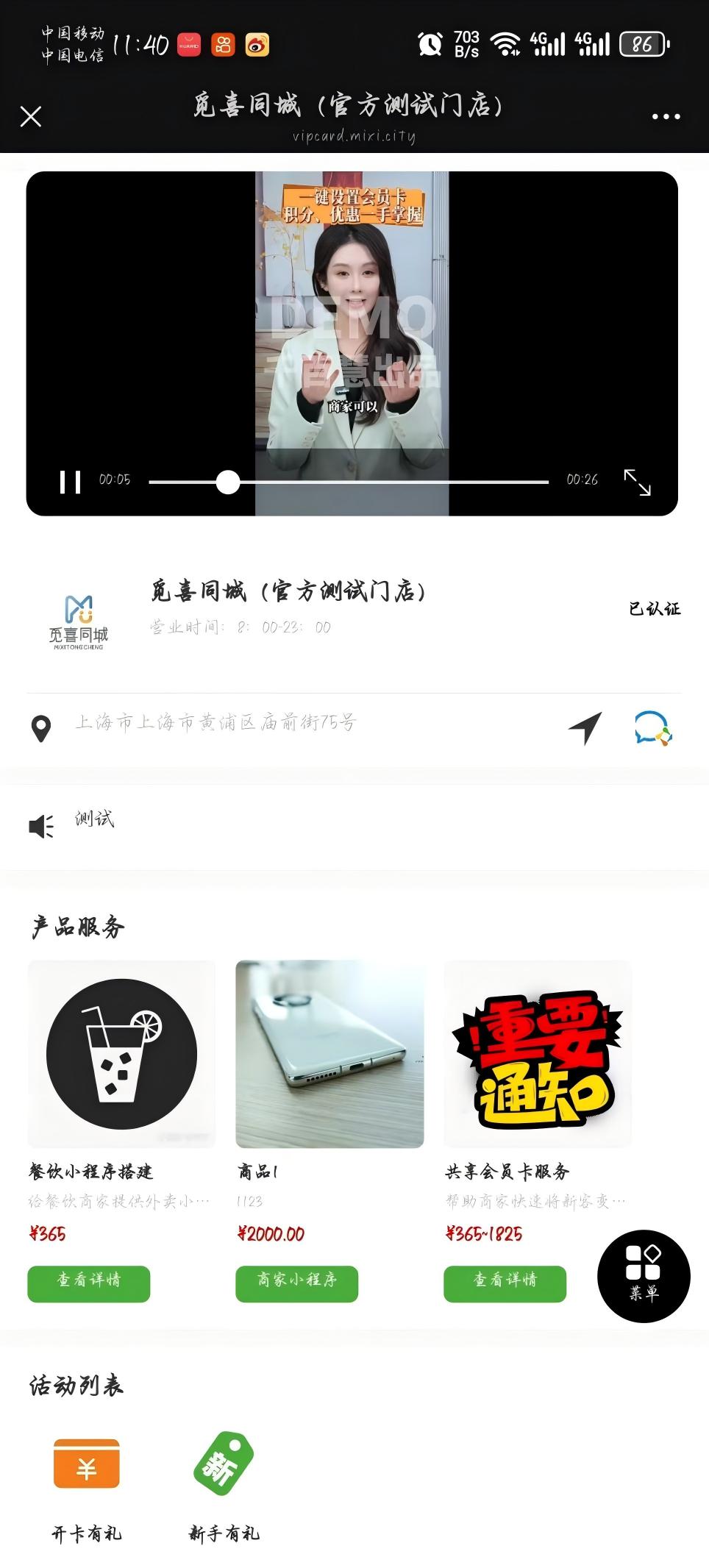View details of 餐饮小程序搭建 product

point(88,1283)
